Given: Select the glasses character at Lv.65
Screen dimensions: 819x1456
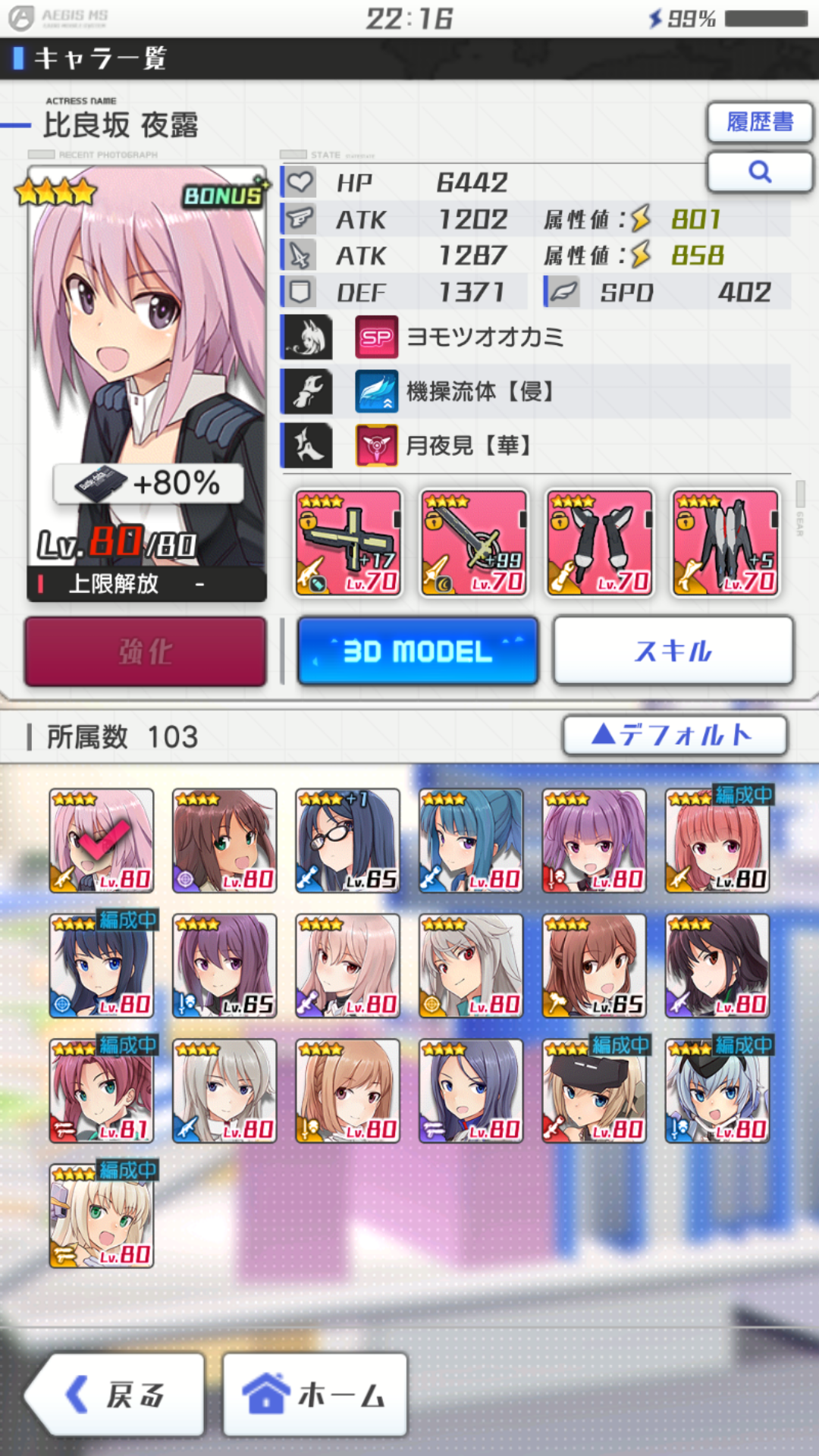Looking at the screenshot, I should pyautogui.click(x=347, y=840).
